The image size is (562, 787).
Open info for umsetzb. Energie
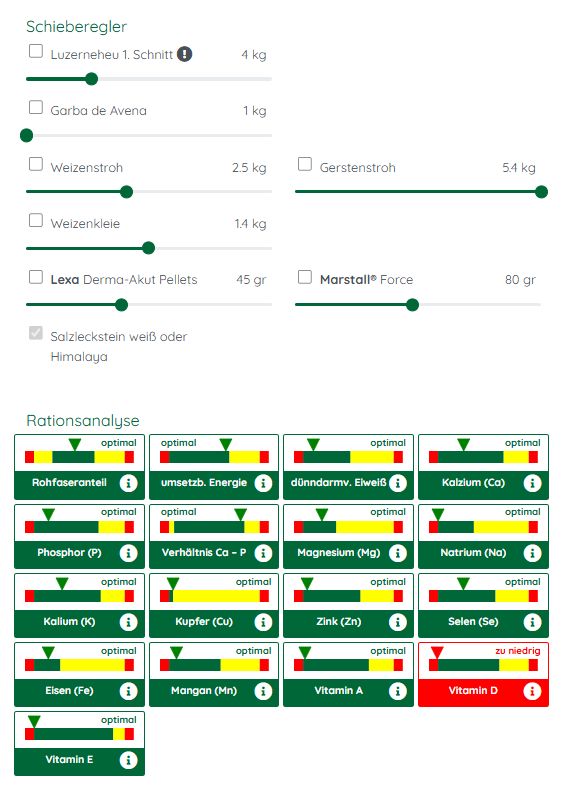point(263,483)
